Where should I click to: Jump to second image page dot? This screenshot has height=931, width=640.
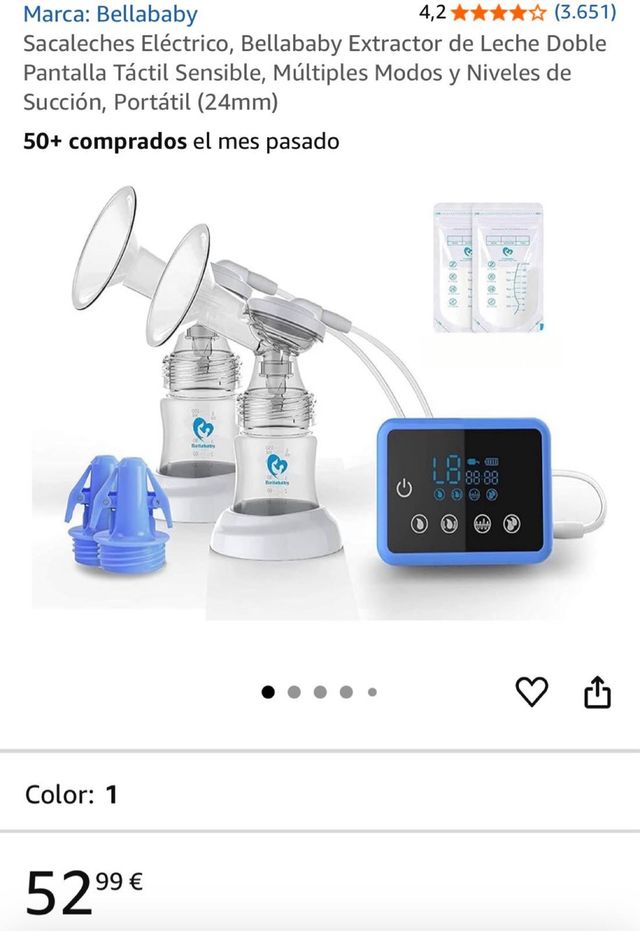pyautogui.click(x=294, y=691)
